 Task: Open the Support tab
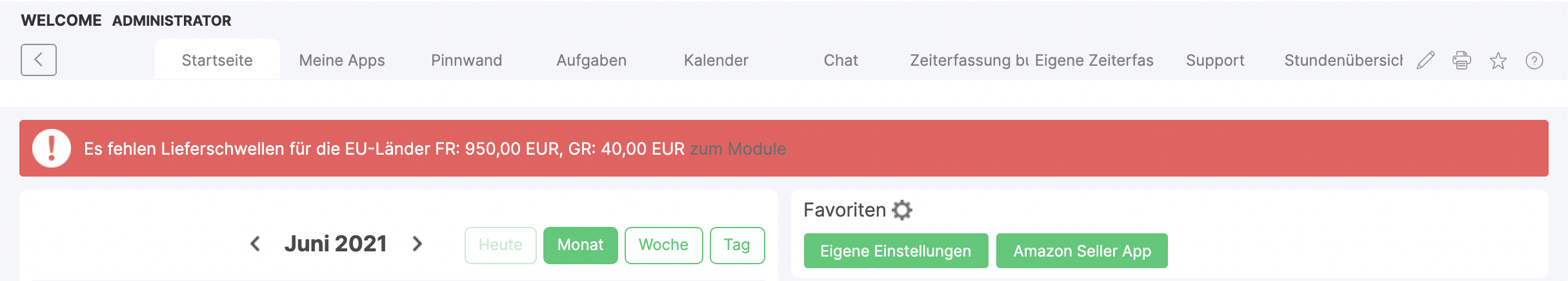click(1215, 60)
